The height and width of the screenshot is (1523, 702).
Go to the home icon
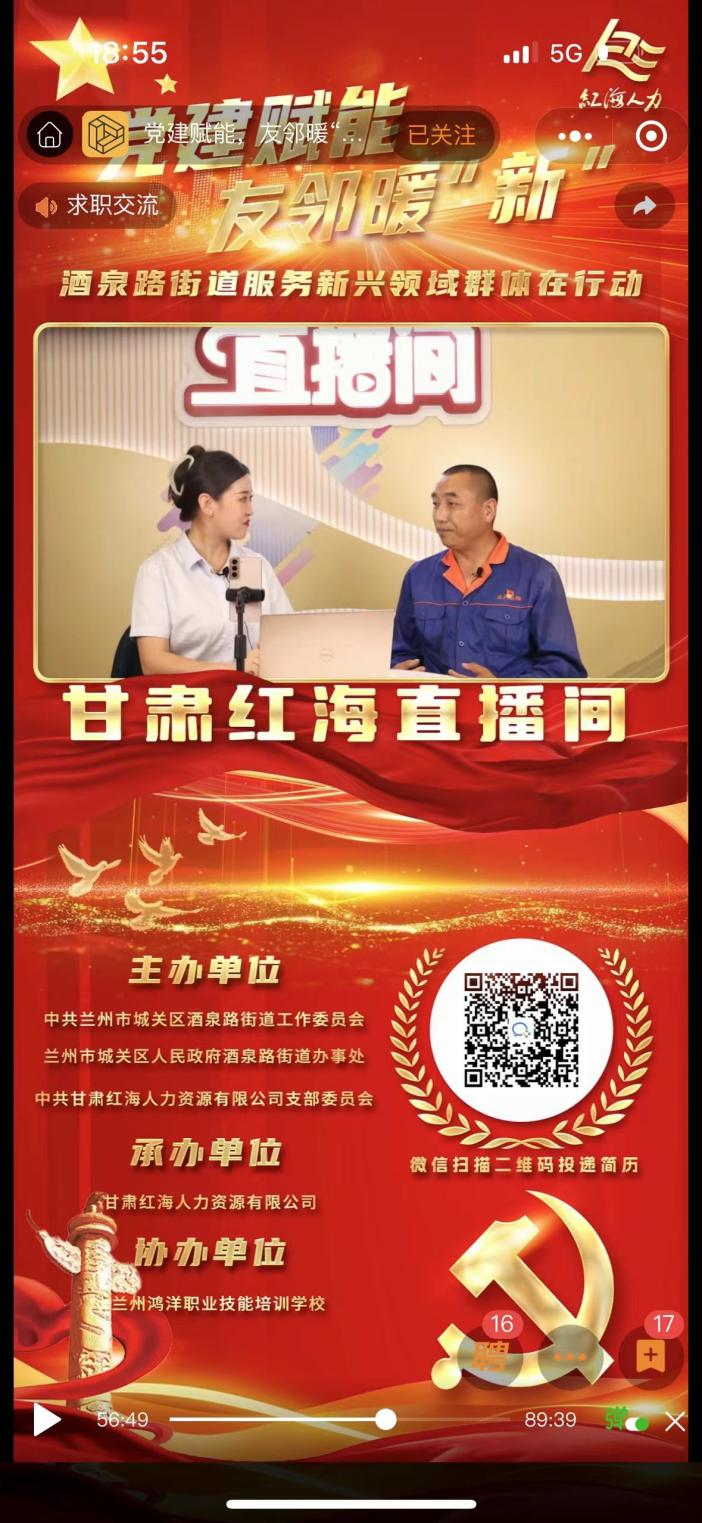(50, 136)
